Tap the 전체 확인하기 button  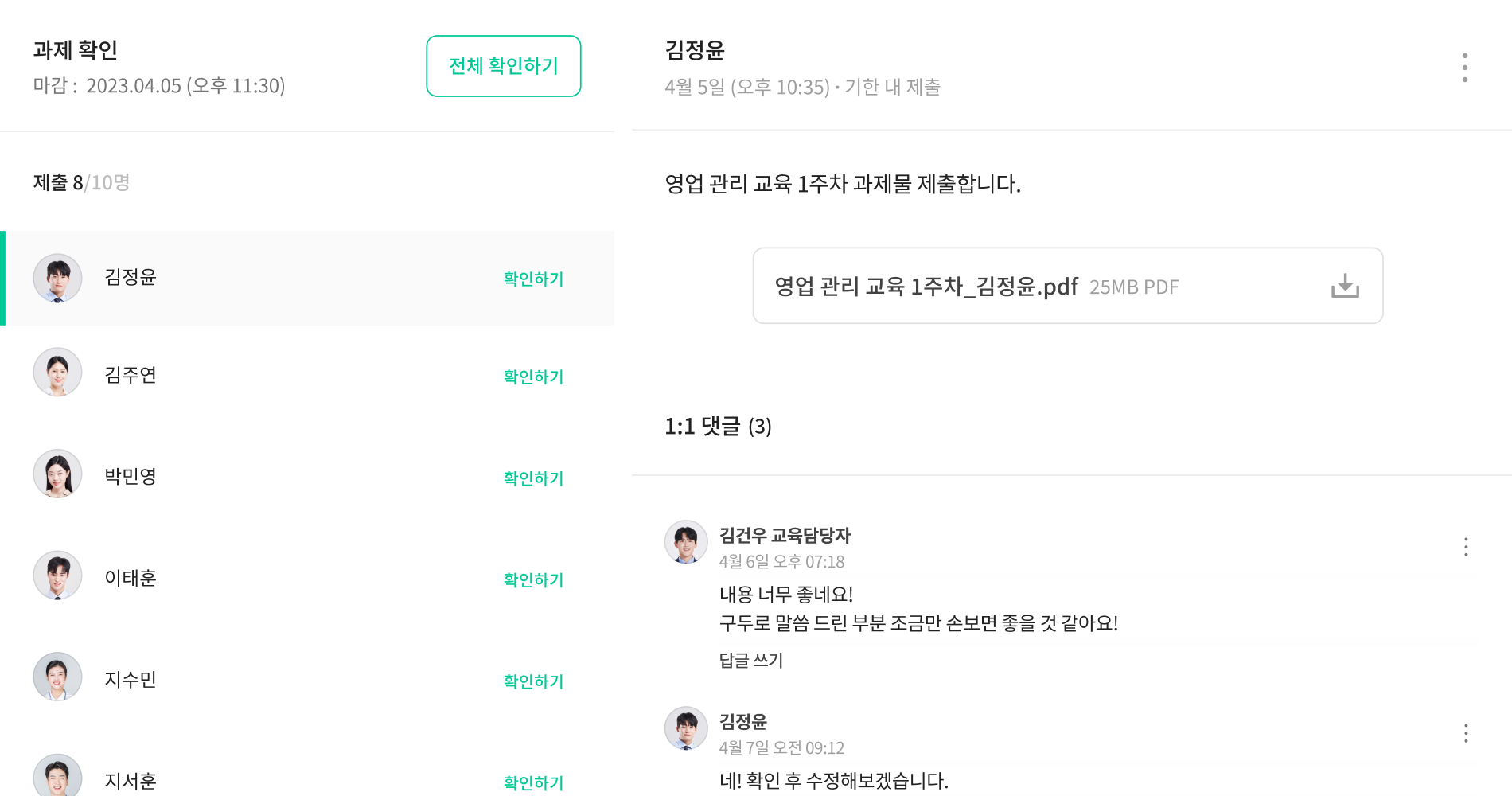(503, 66)
